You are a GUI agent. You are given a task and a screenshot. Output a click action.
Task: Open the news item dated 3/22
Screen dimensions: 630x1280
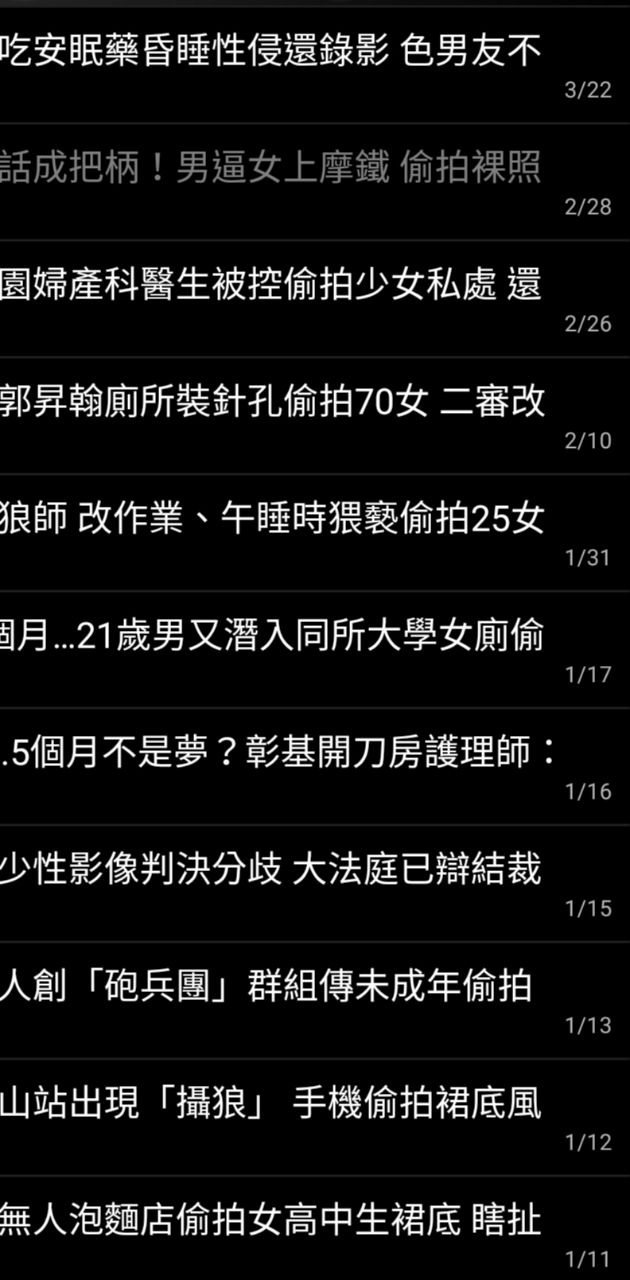point(270,51)
